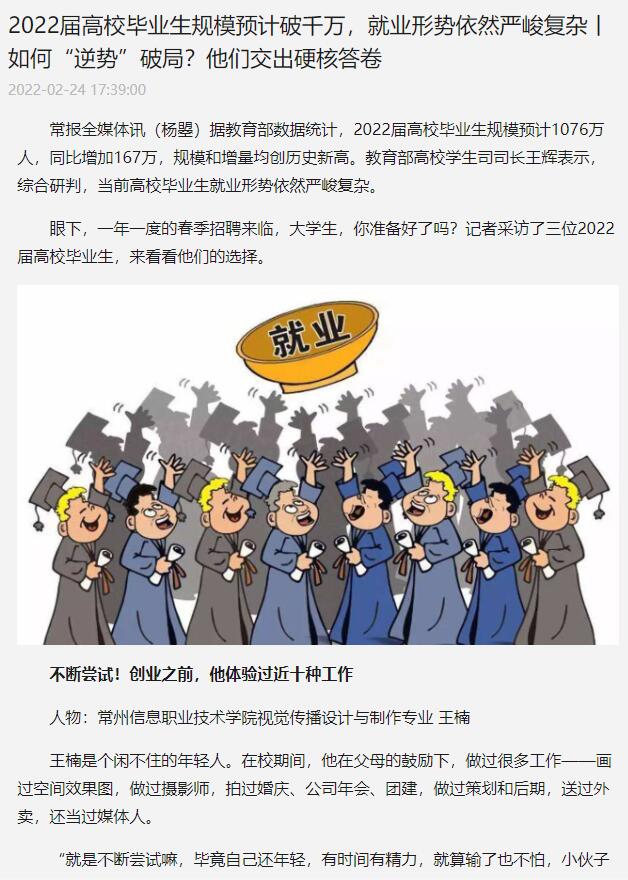
Task: Open the graduates employment cartoon image
Action: [x=317, y=465]
